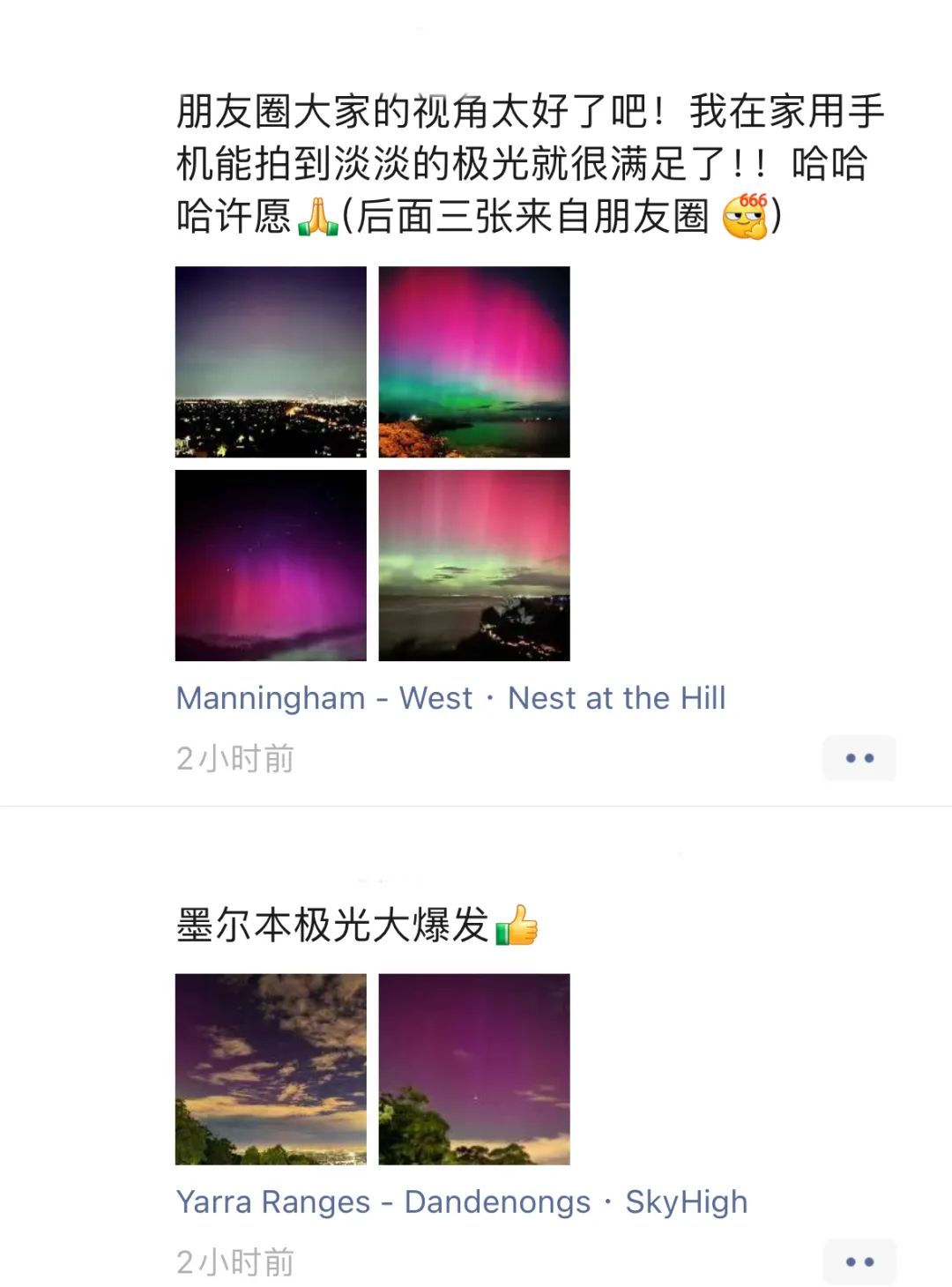Open the deep magenta aurora photo with stars

click(271, 565)
